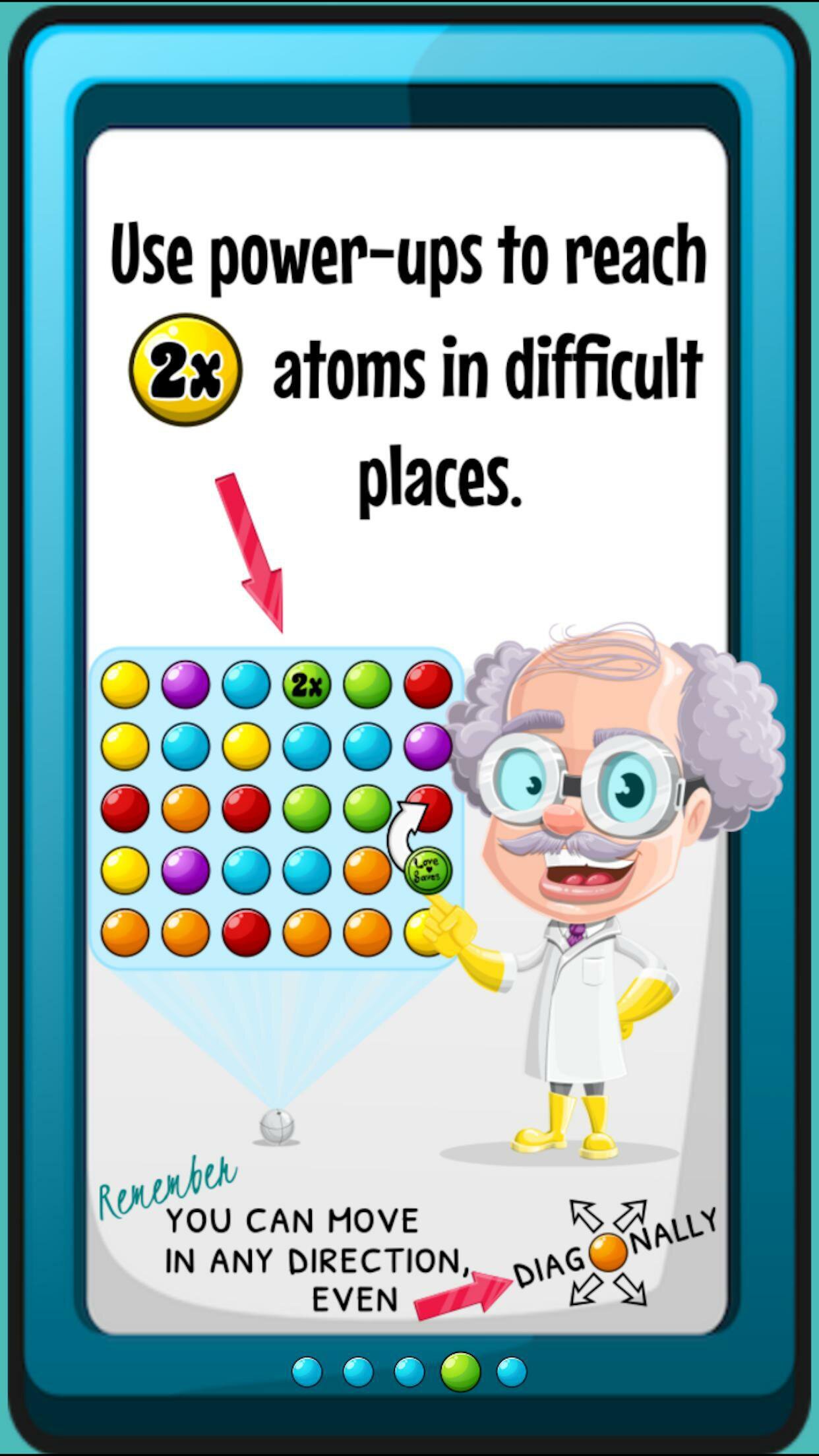Select the third tutorial page dot
This screenshot has height=1456, width=819.
click(409, 1372)
